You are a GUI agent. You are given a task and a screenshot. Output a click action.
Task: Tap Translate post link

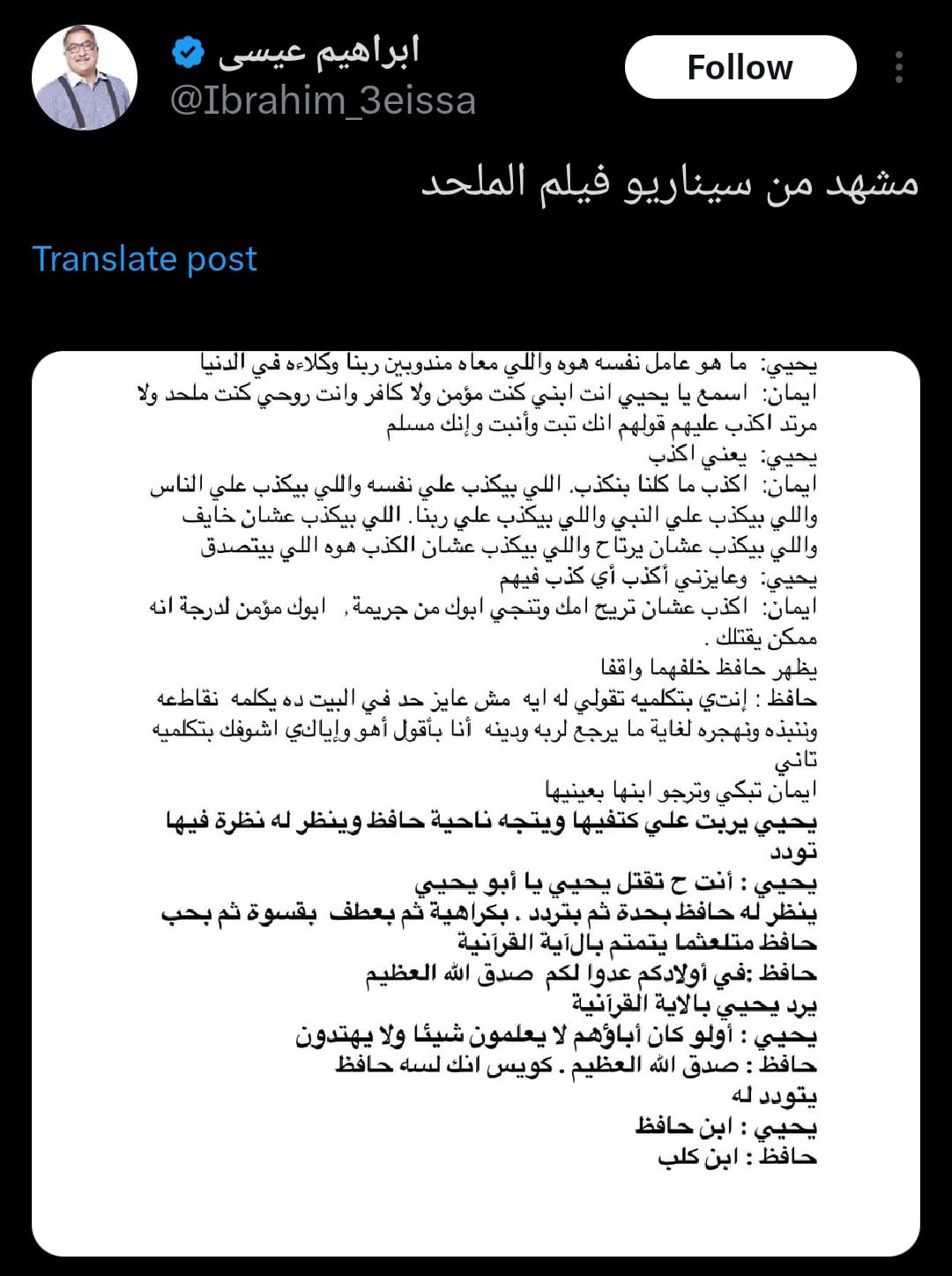145,259
